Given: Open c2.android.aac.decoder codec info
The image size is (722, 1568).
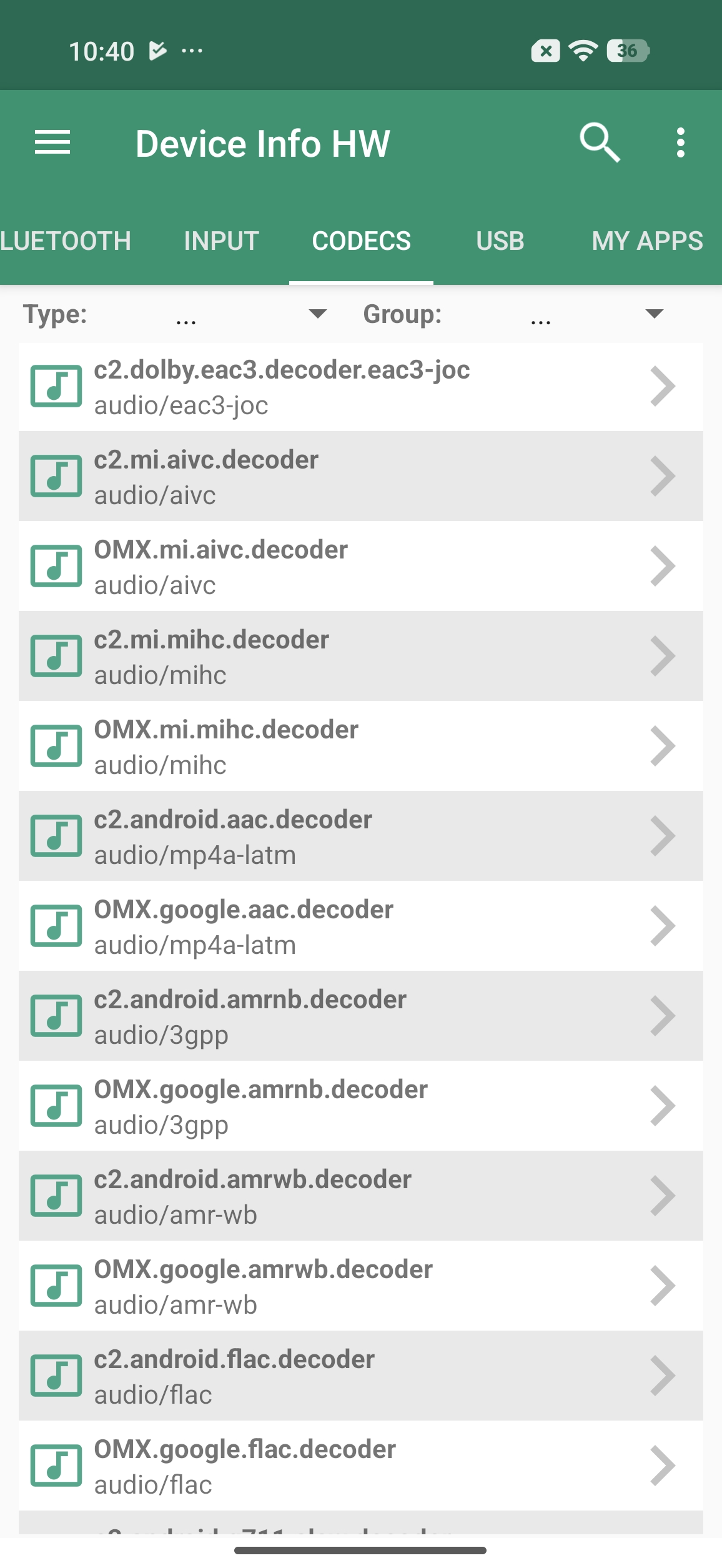Looking at the screenshot, I should click(x=360, y=836).
